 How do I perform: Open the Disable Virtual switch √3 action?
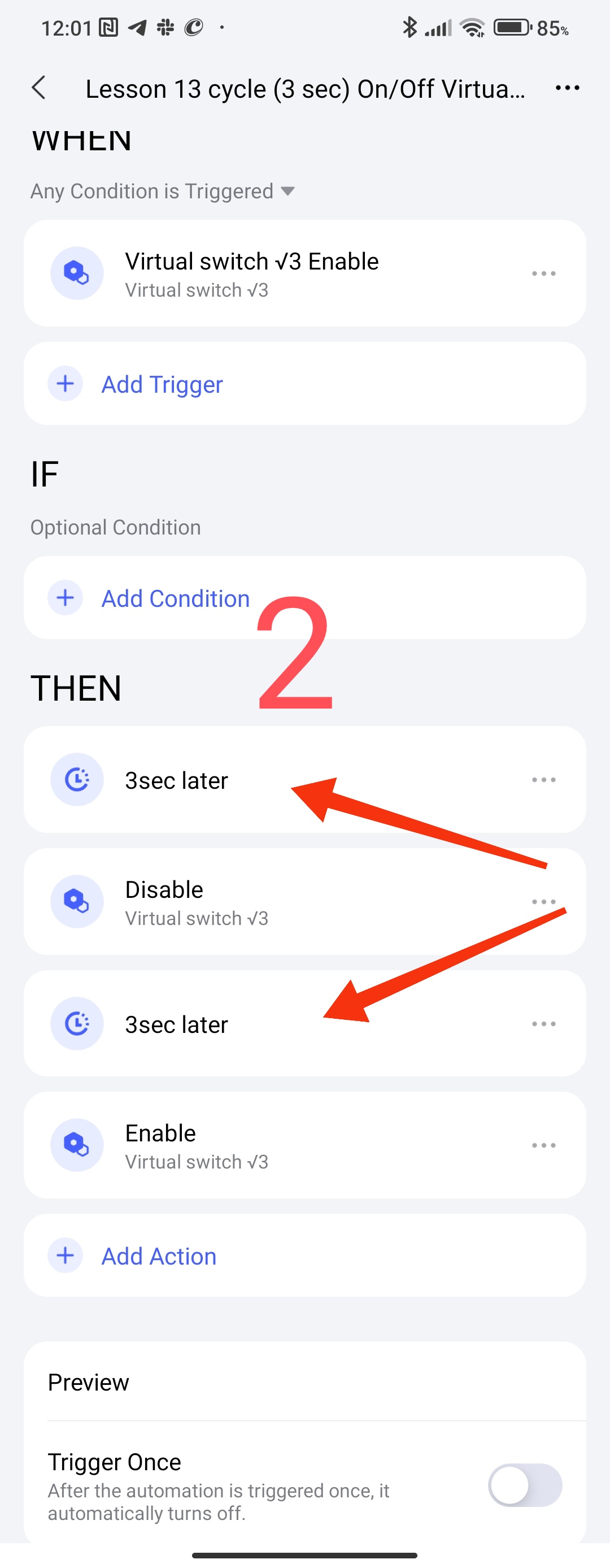(196, 901)
